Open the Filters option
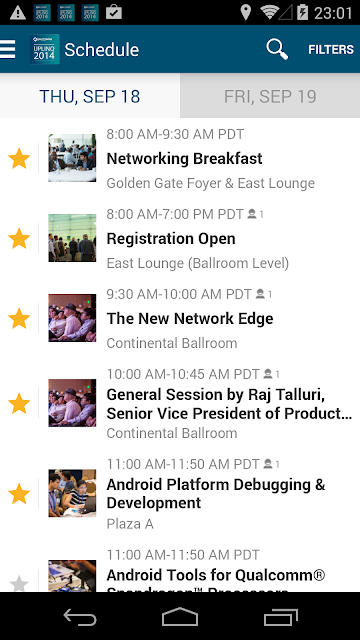Viewport: 360px width, 640px height. [x=331, y=49]
